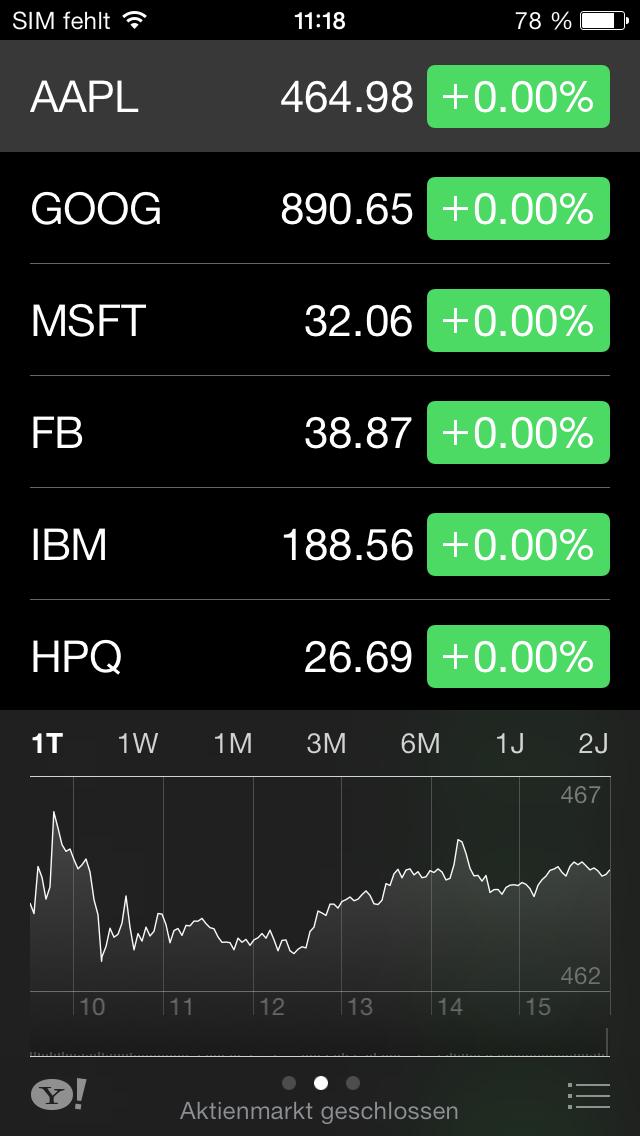
Task: Select the AAPL stock row
Action: click(x=320, y=96)
